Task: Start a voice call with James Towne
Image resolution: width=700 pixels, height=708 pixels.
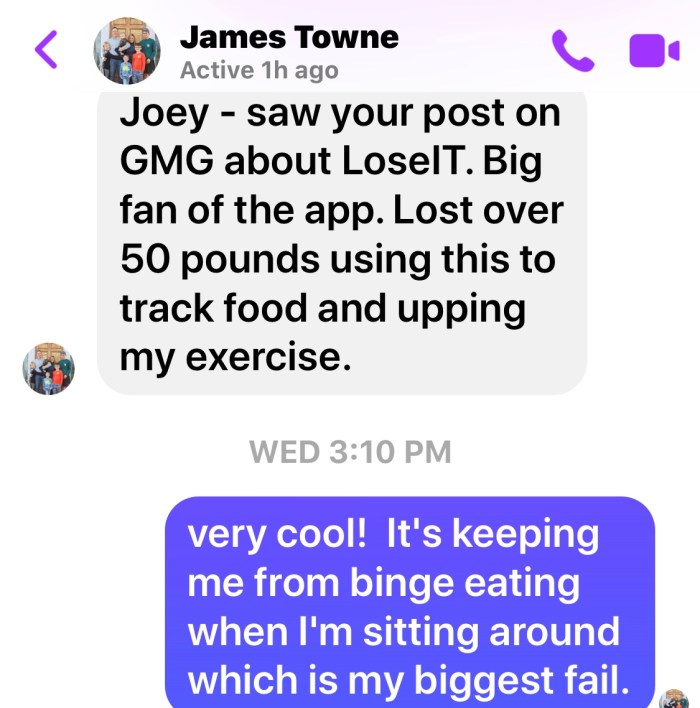Action: click(572, 50)
